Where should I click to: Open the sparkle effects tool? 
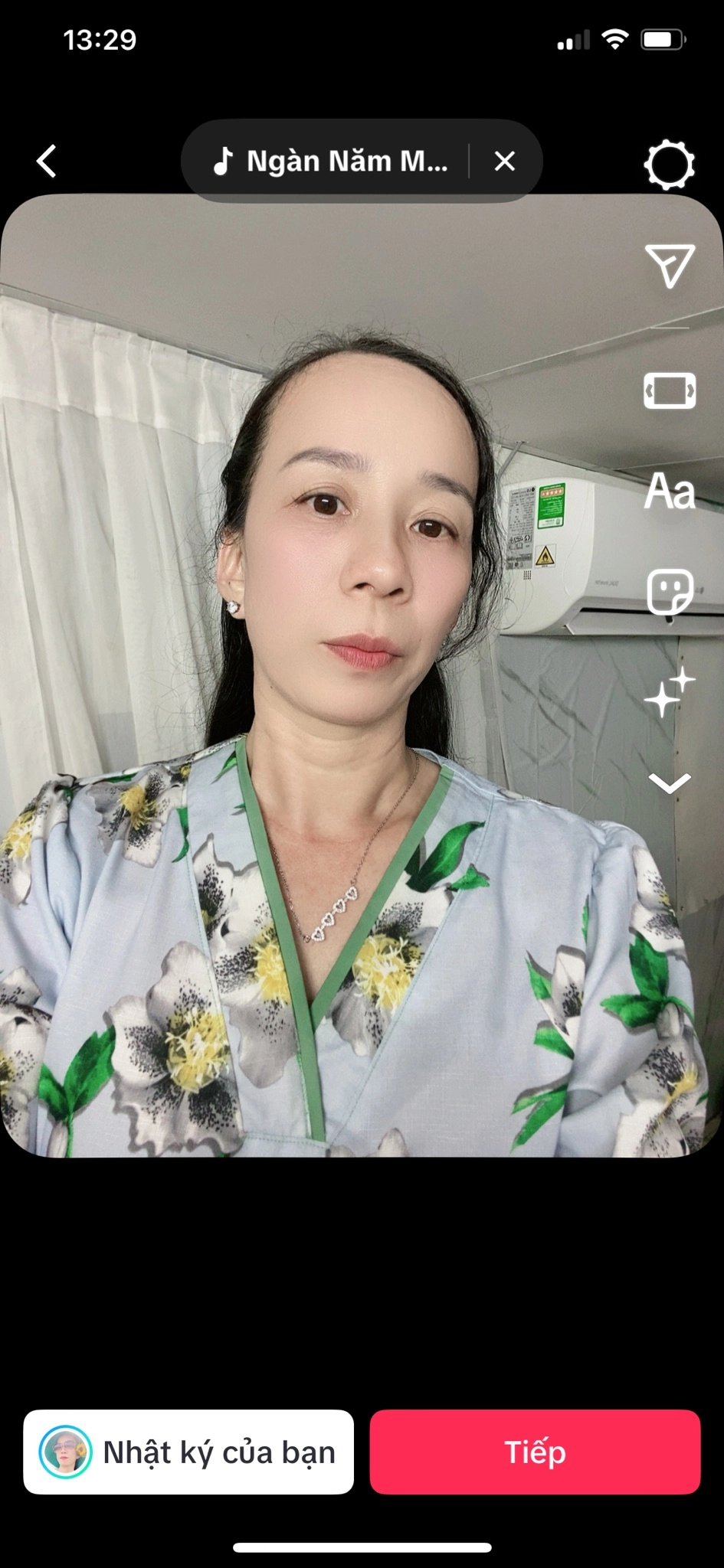pos(670,691)
